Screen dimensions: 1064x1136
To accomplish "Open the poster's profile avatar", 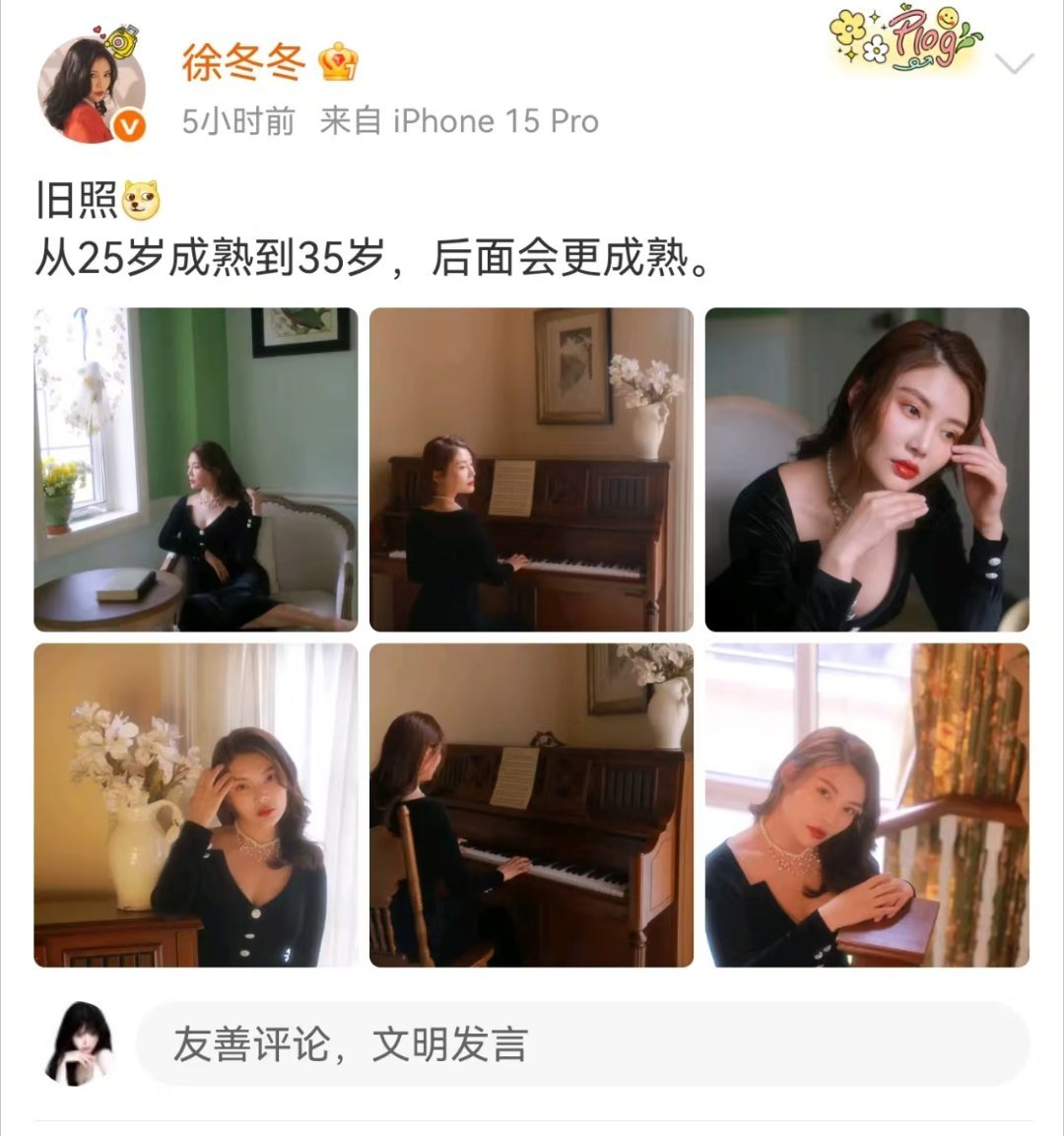I will click(x=91, y=91).
